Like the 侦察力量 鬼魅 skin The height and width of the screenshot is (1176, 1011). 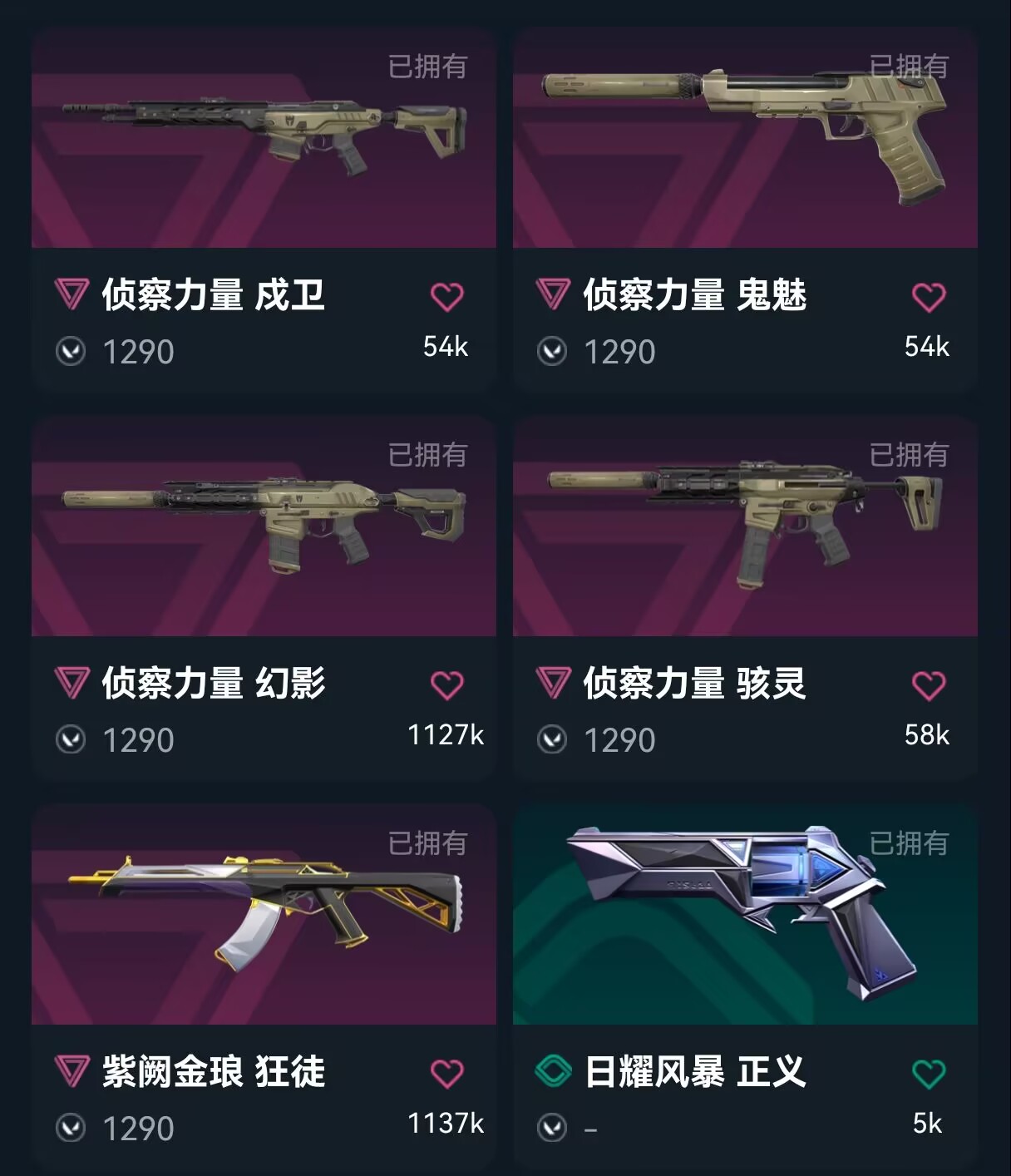(x=928, y=297)
